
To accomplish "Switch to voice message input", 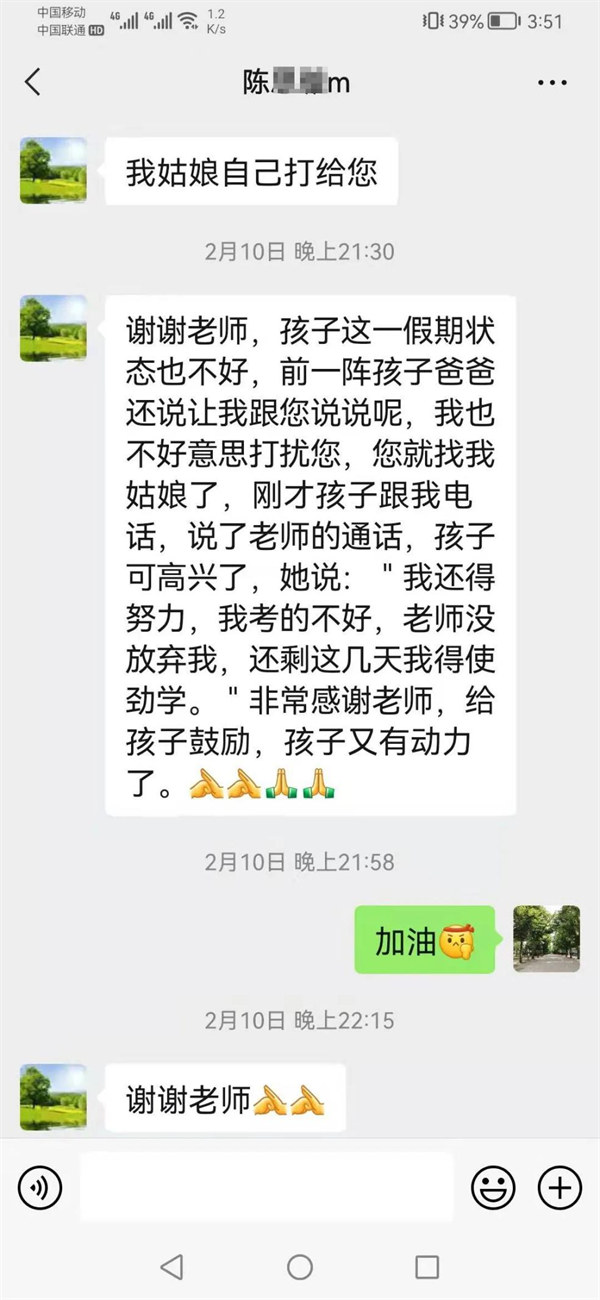I will (40, 1187).
